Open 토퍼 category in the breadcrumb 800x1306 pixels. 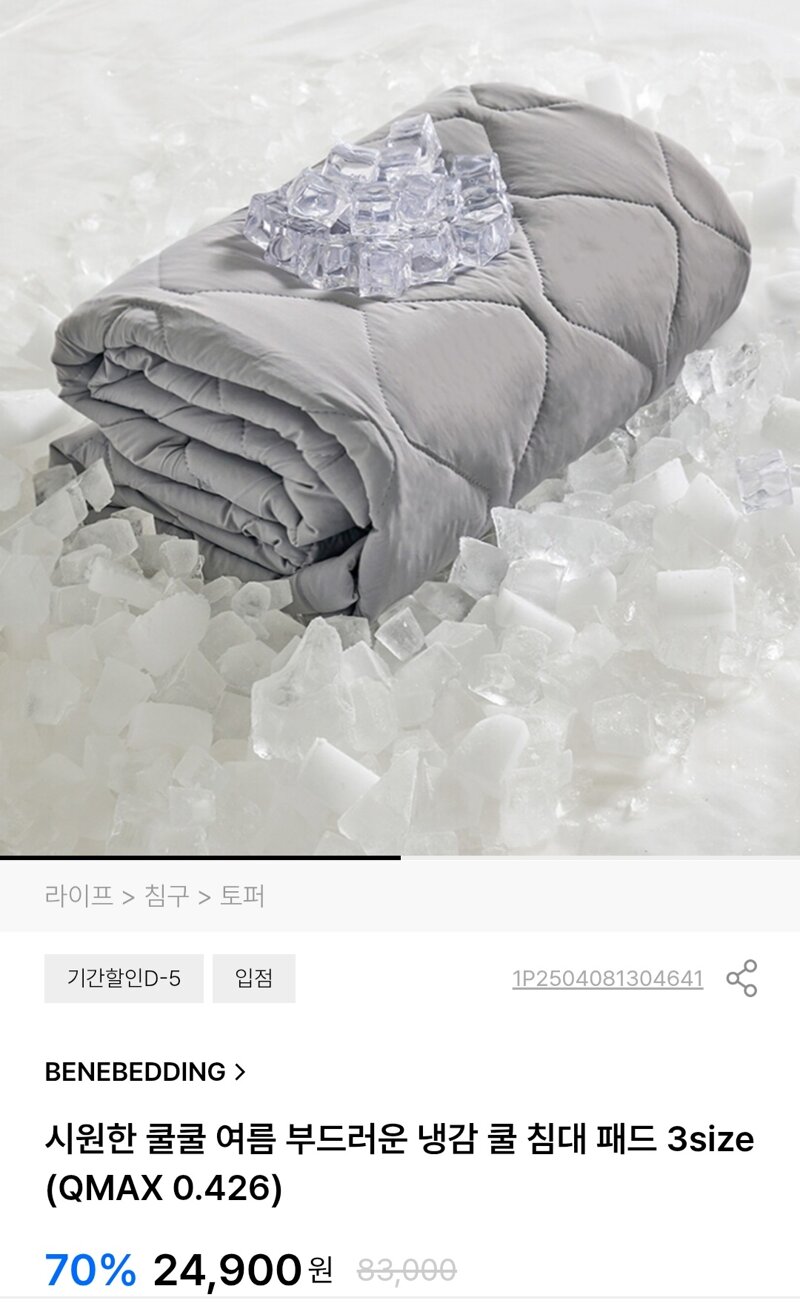pyautogui.click(x=242, y=895)
